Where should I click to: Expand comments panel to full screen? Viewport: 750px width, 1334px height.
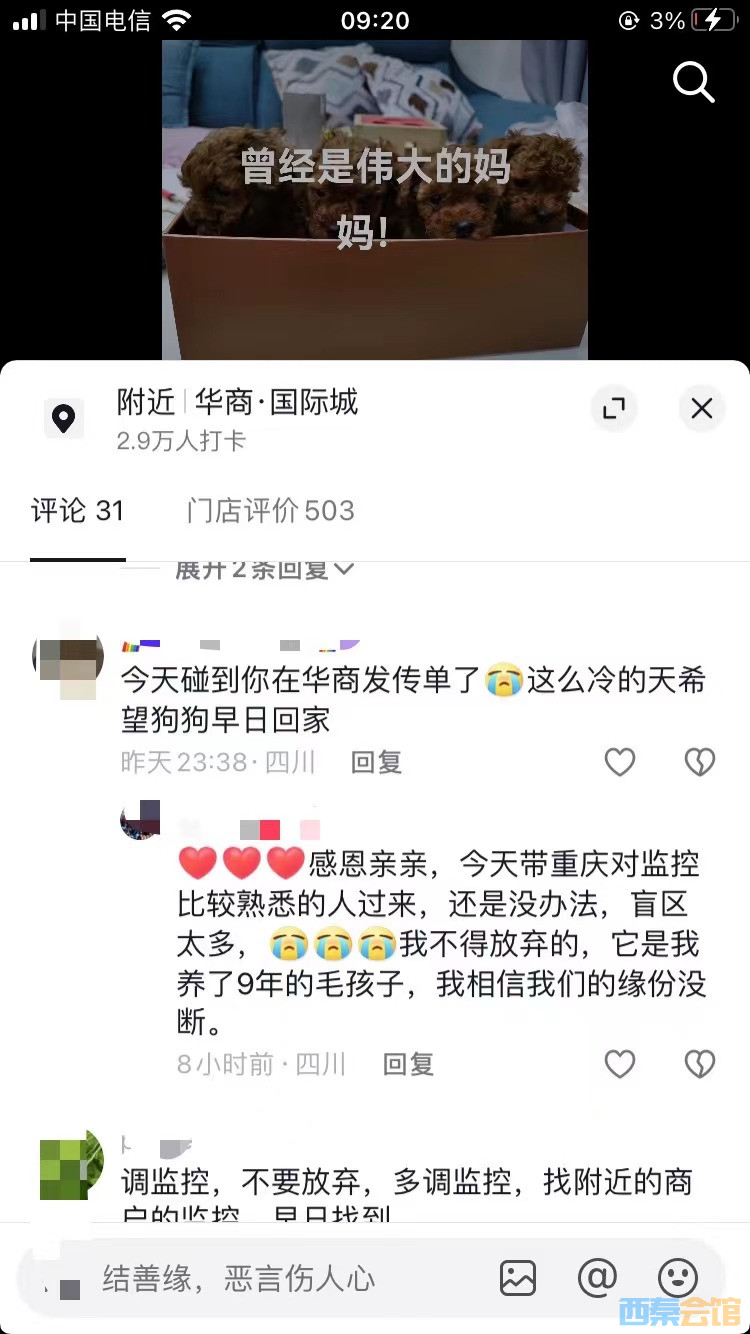pos(613,408)
